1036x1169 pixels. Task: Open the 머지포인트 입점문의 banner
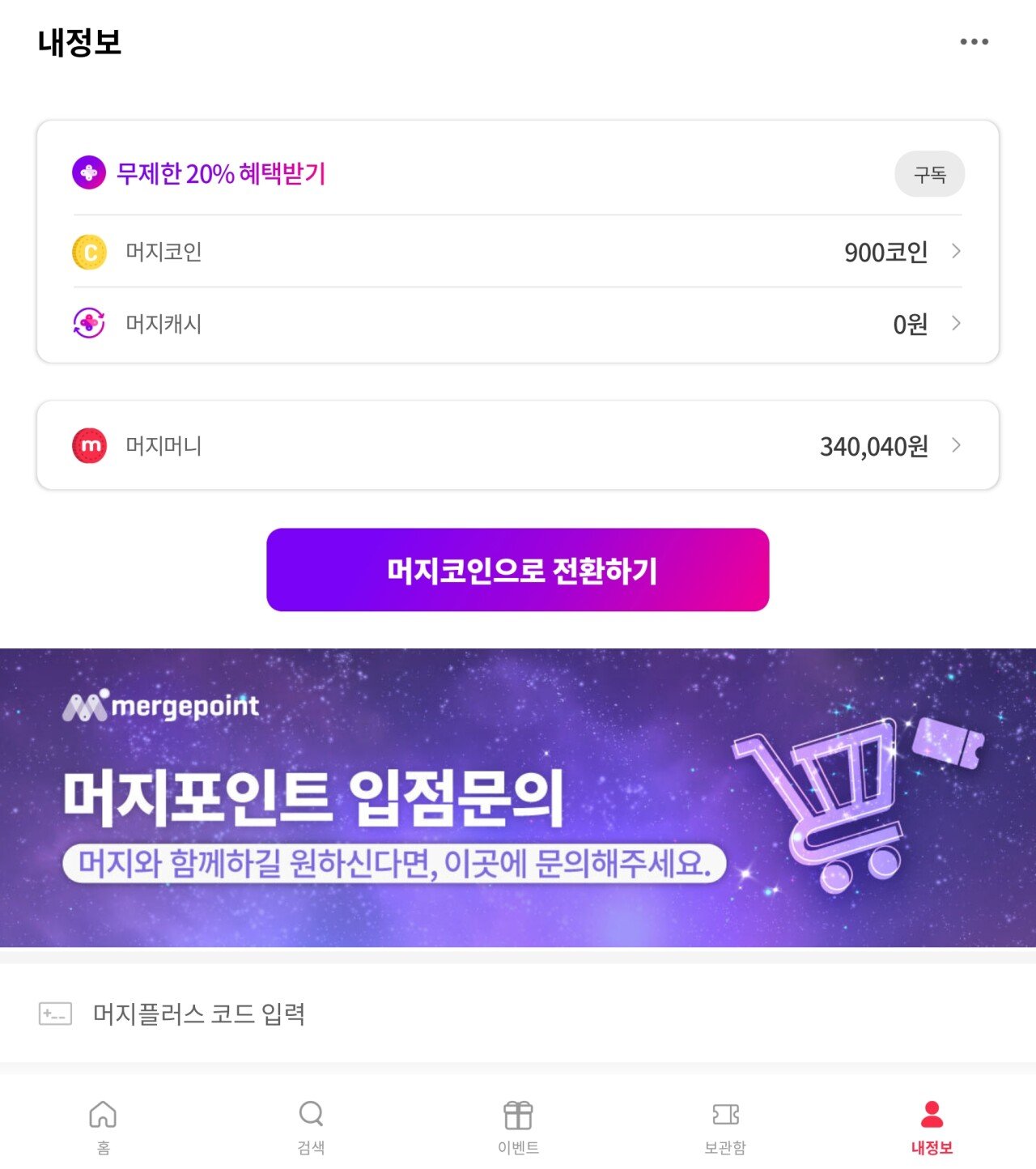pos(518,797)
